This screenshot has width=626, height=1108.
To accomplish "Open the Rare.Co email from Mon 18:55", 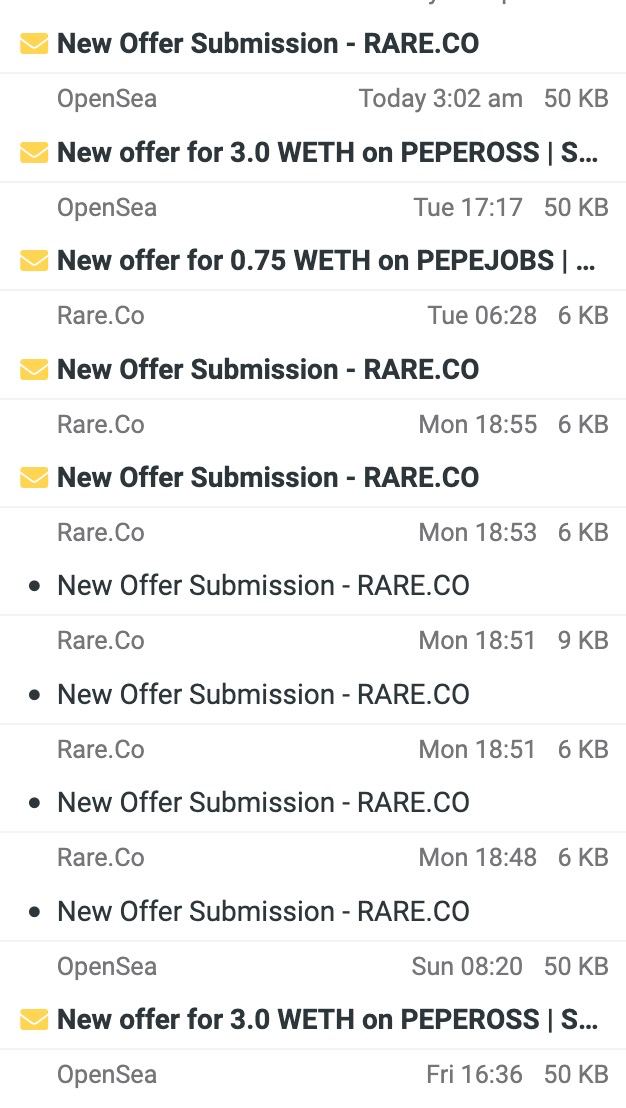I will (x=313, y=453).
